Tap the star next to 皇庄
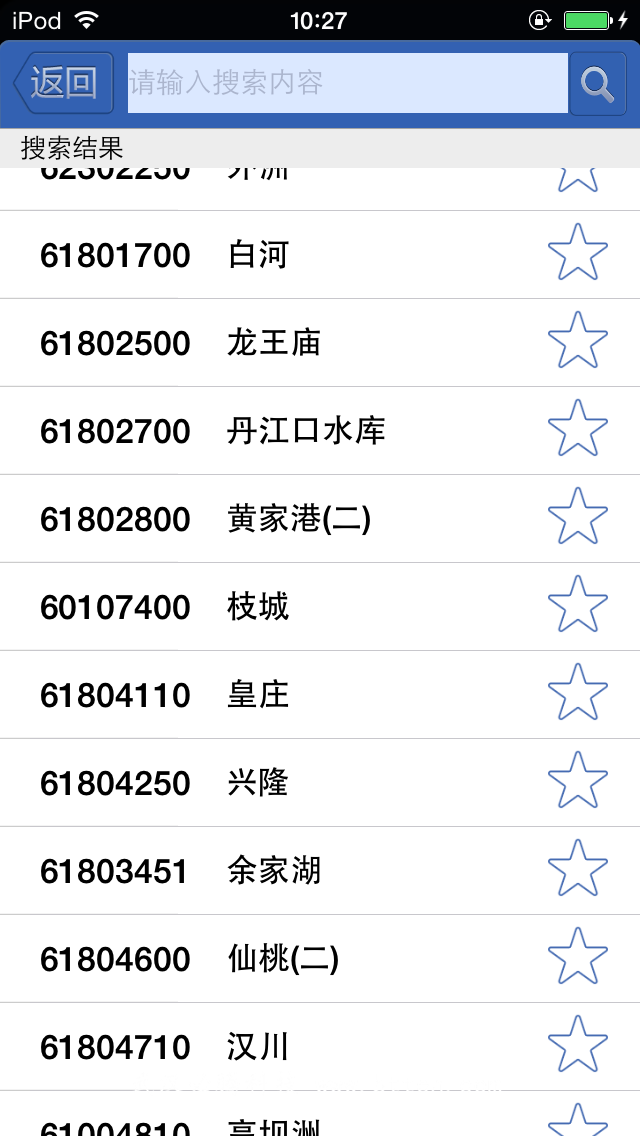 [578, 691]
